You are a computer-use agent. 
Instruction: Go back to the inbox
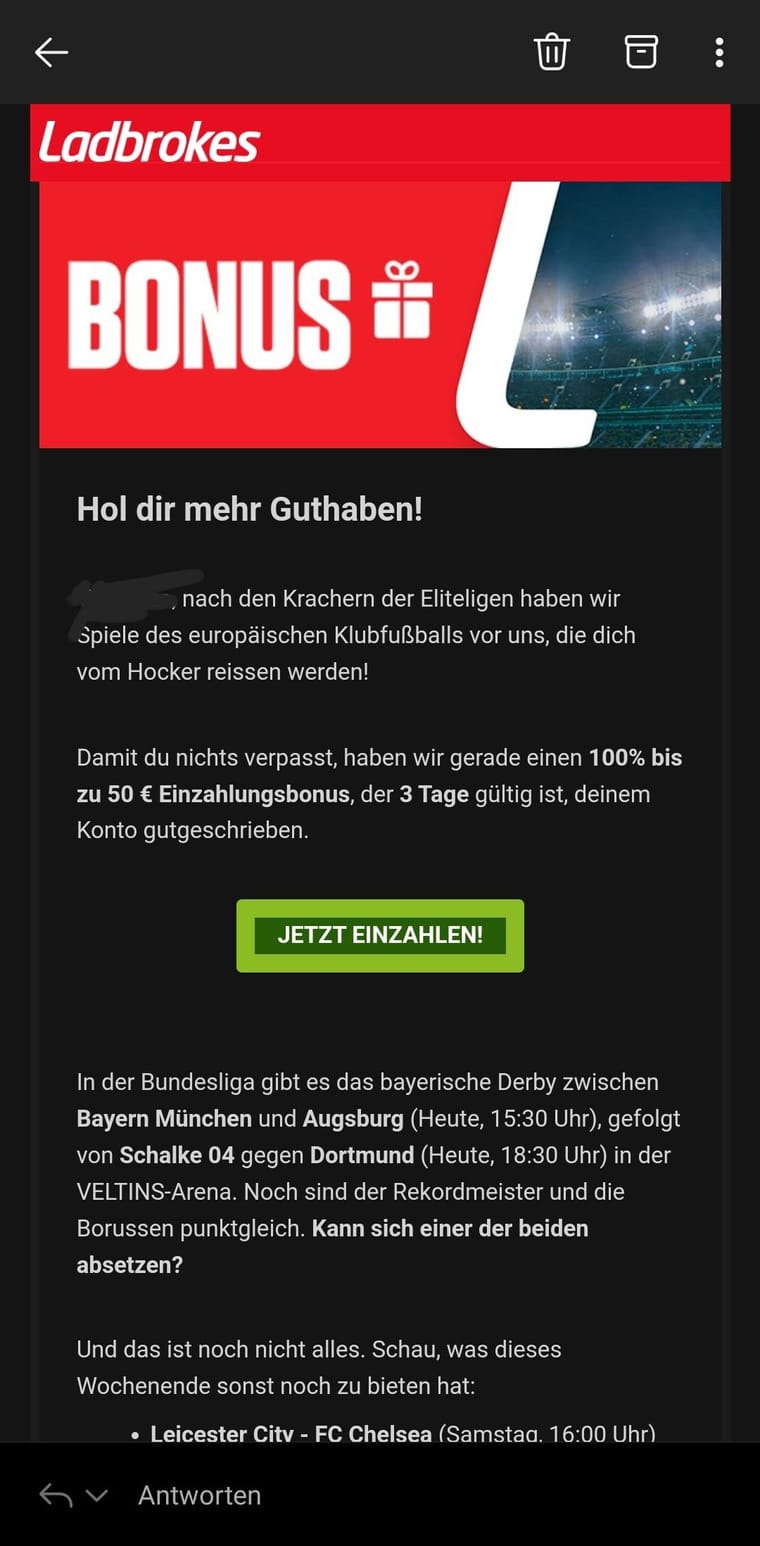click(x=51, y=52)
